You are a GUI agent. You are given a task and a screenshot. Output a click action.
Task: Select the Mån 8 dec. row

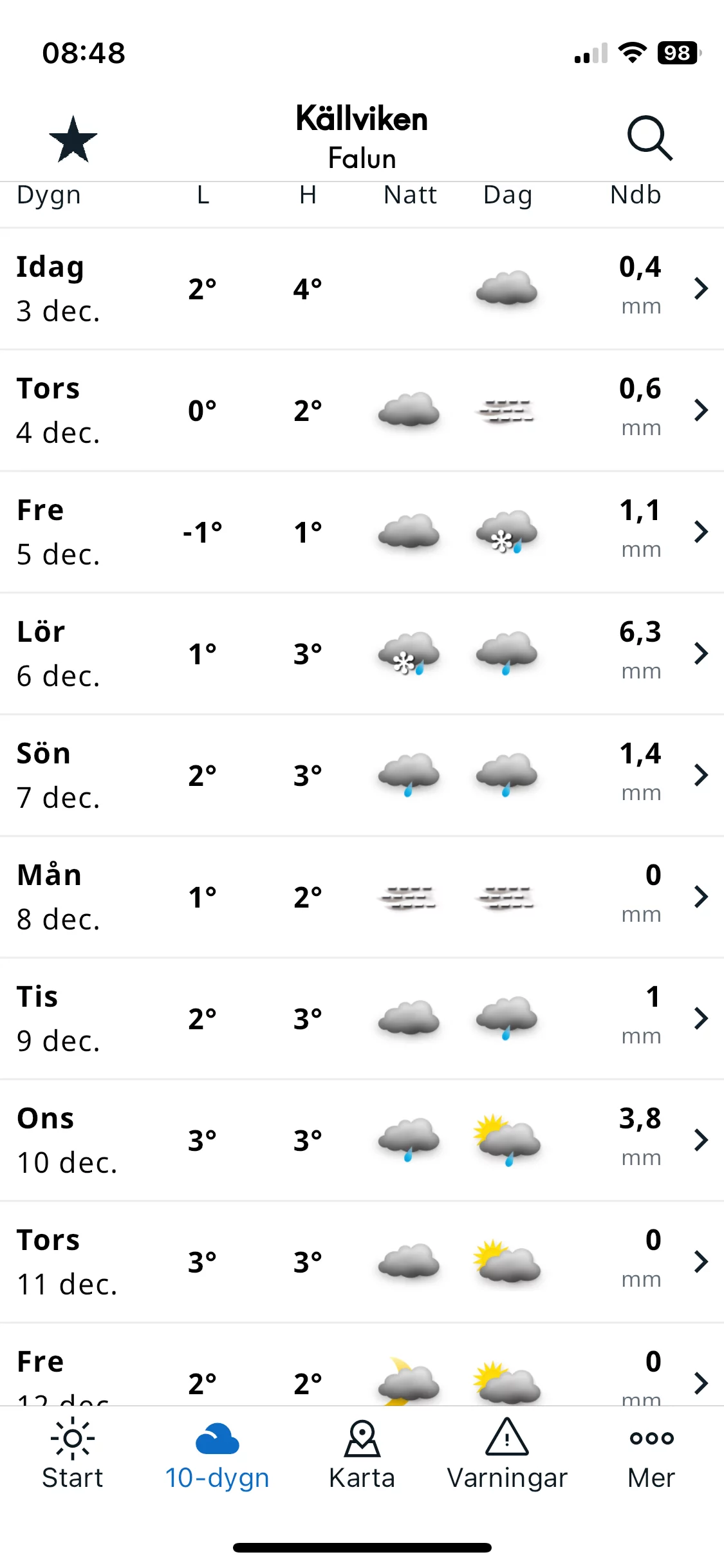click(x=362, y=897)
